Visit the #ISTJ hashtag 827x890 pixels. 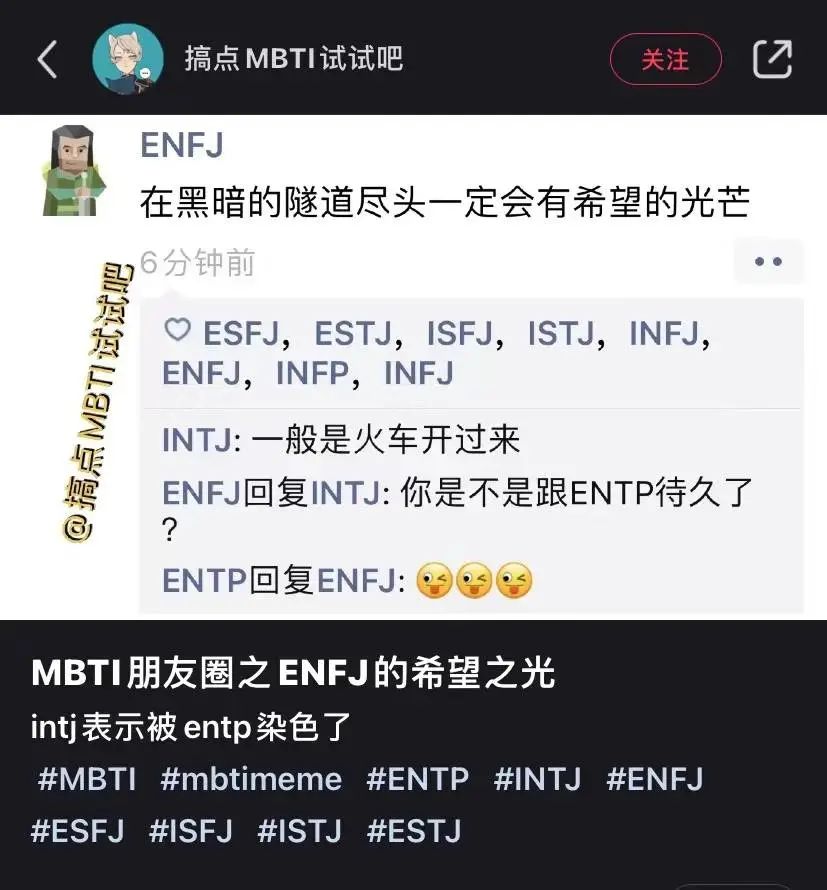pos(299,830)
